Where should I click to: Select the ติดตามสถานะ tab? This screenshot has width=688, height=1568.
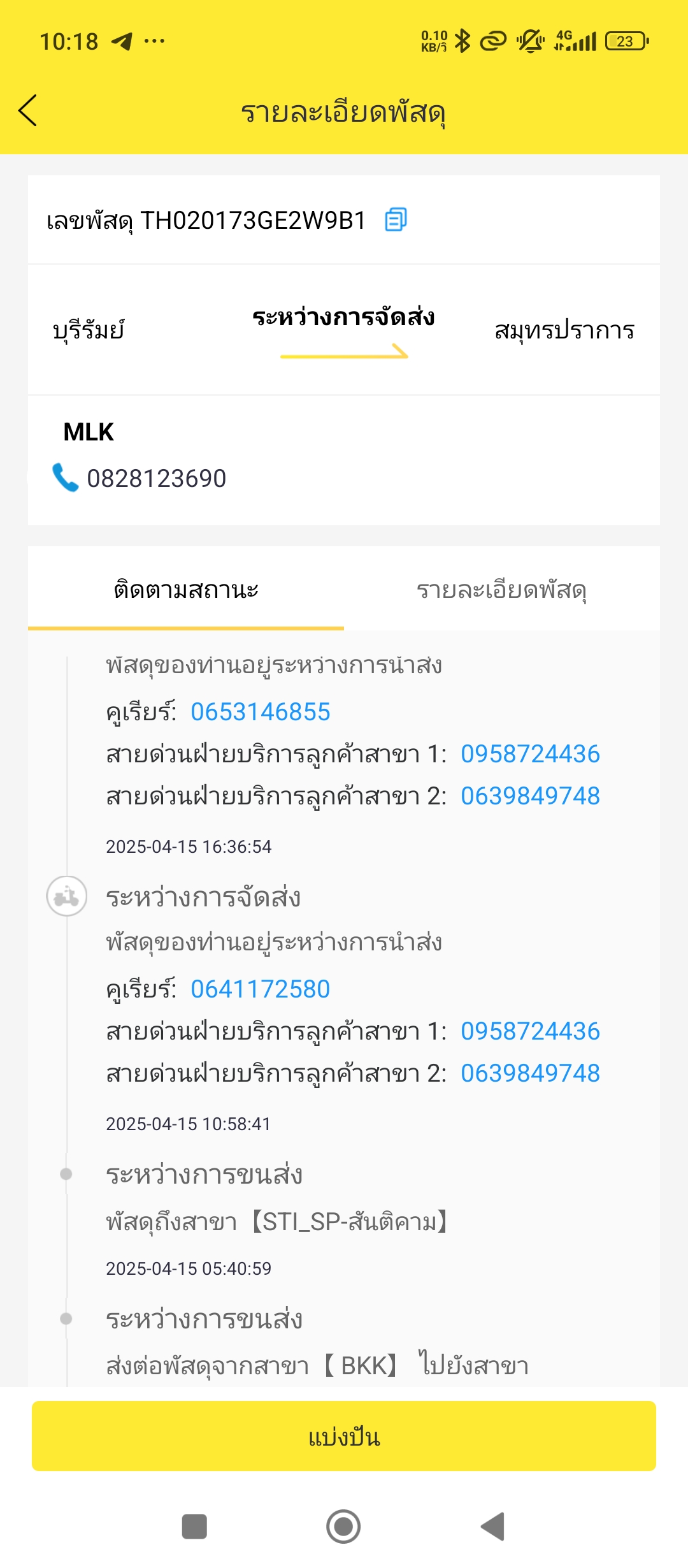(186, 590)
